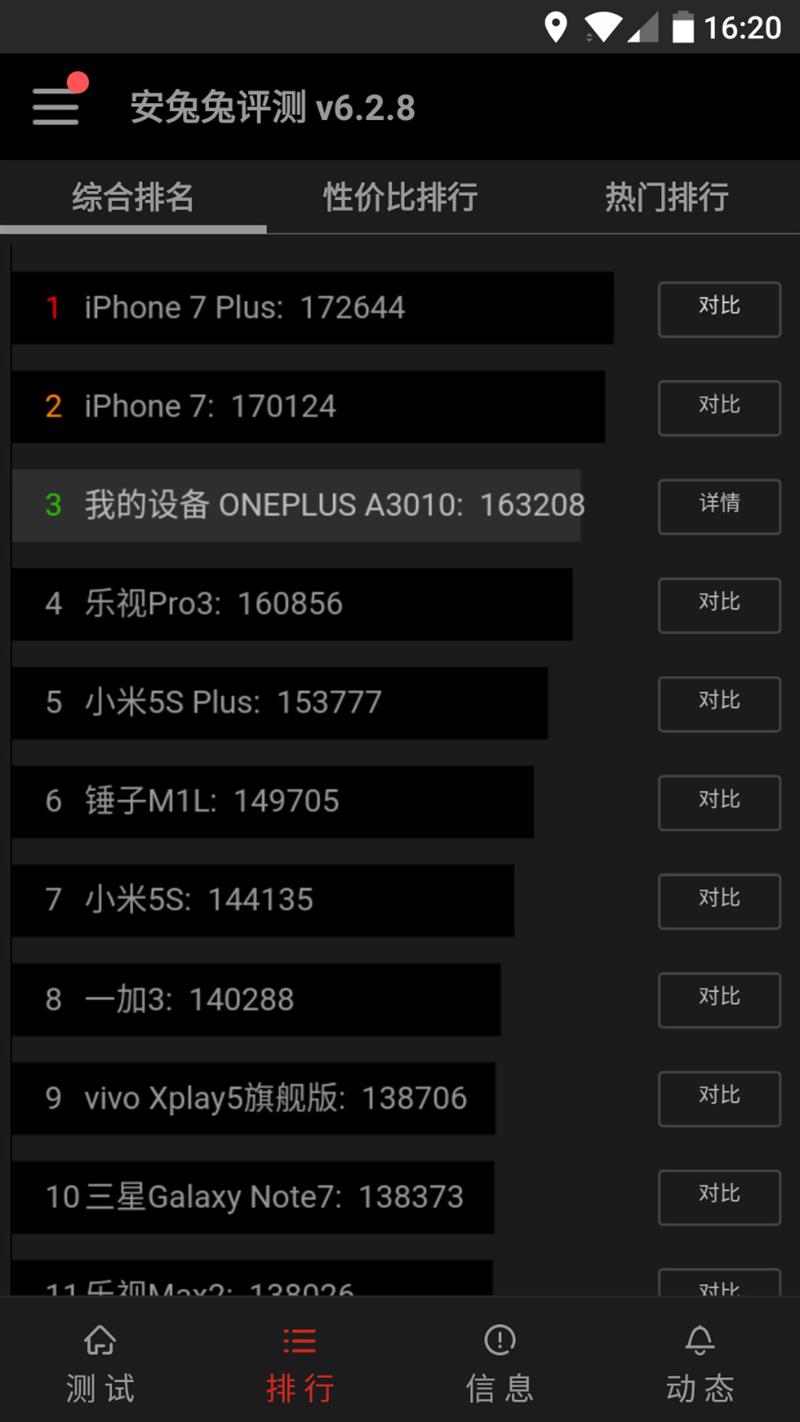Switch to the 热门排行 tab
Image resolution: width=800 pixels, height=1422 pixels.
pos(666,197)
